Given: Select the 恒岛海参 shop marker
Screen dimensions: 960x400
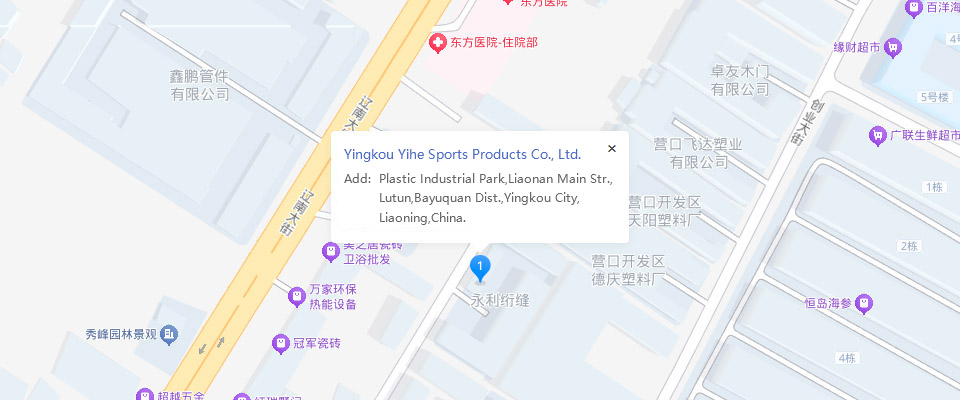Looking at the screenshot, I should coord(864,303).
